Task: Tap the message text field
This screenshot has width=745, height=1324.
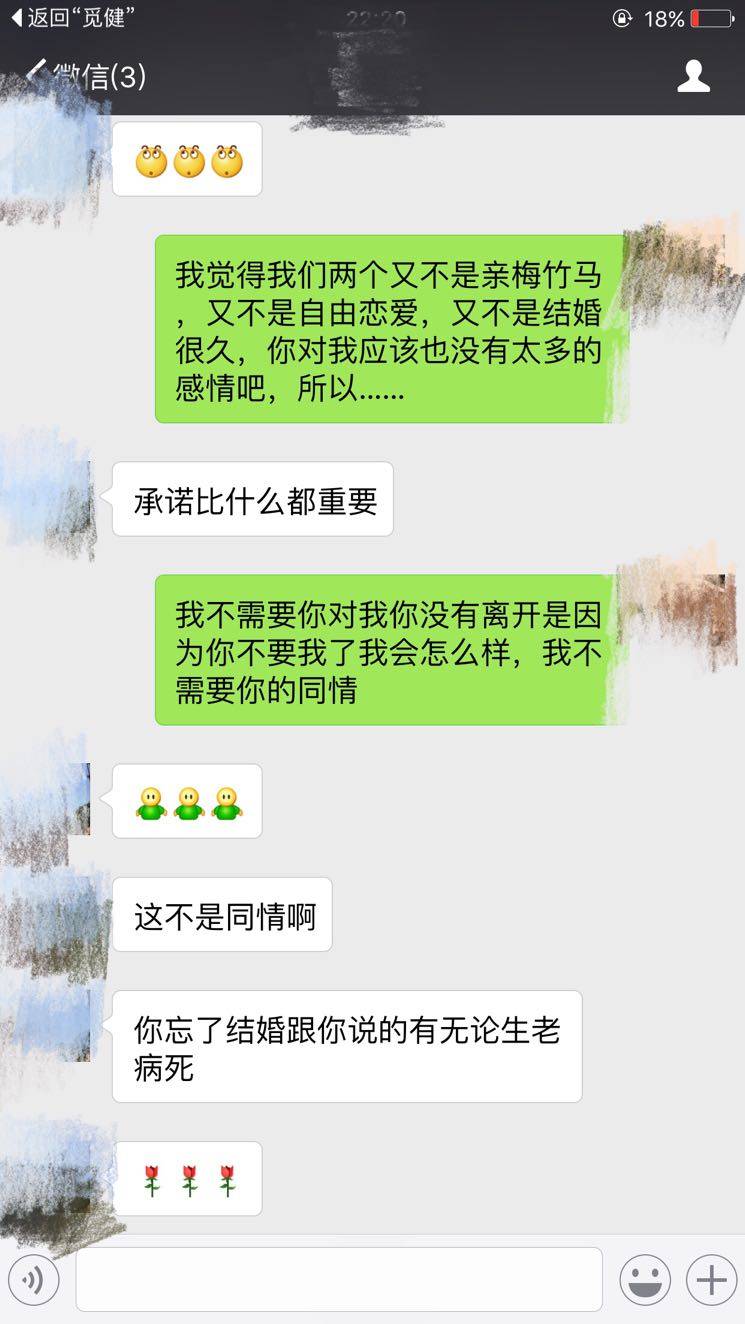Action: coord(338,1279)
